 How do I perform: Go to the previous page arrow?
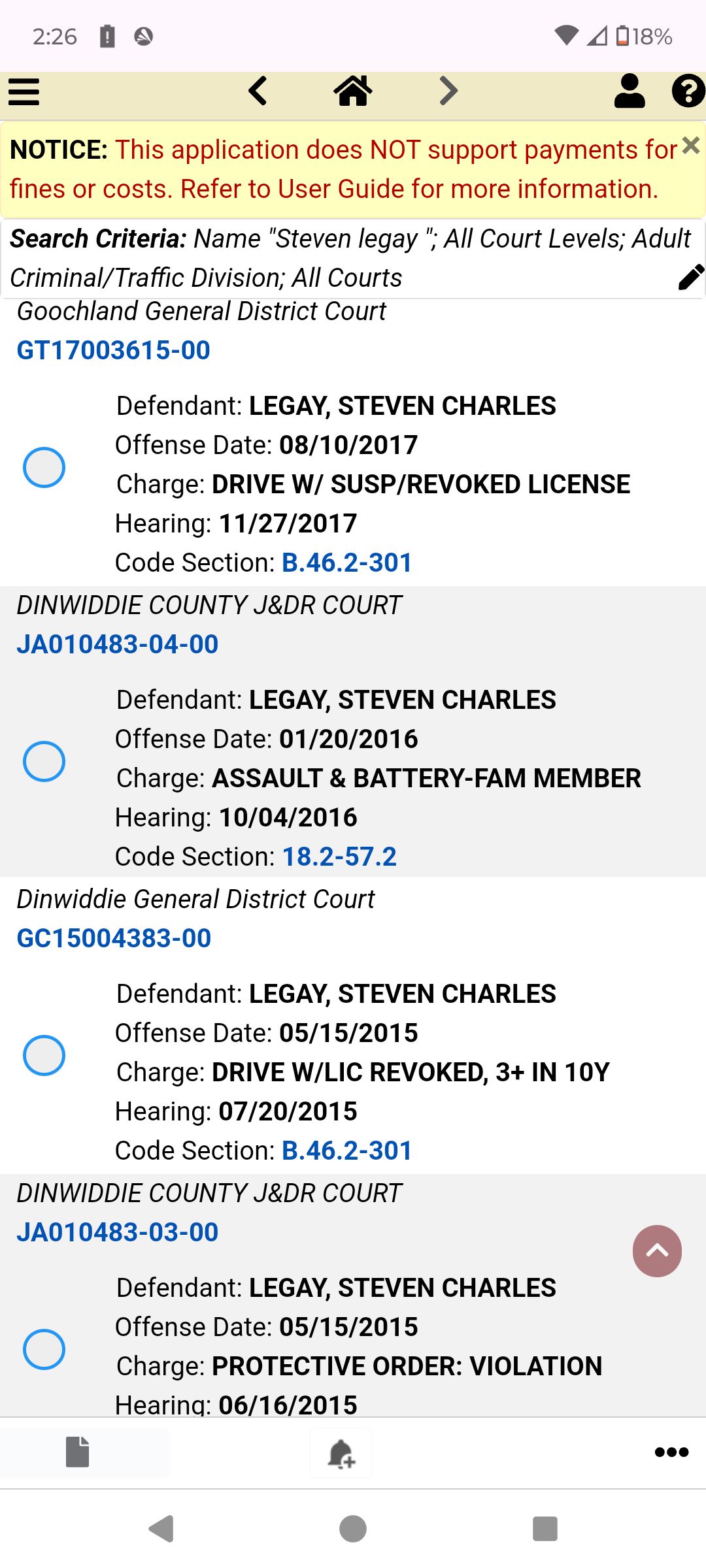click(x=258, y=91)
